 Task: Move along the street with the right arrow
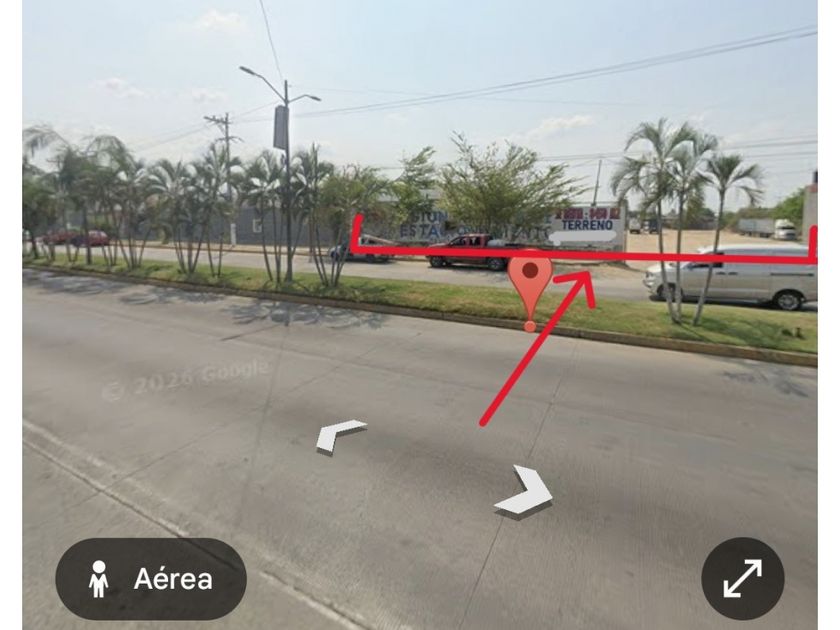tap(525, 491)
